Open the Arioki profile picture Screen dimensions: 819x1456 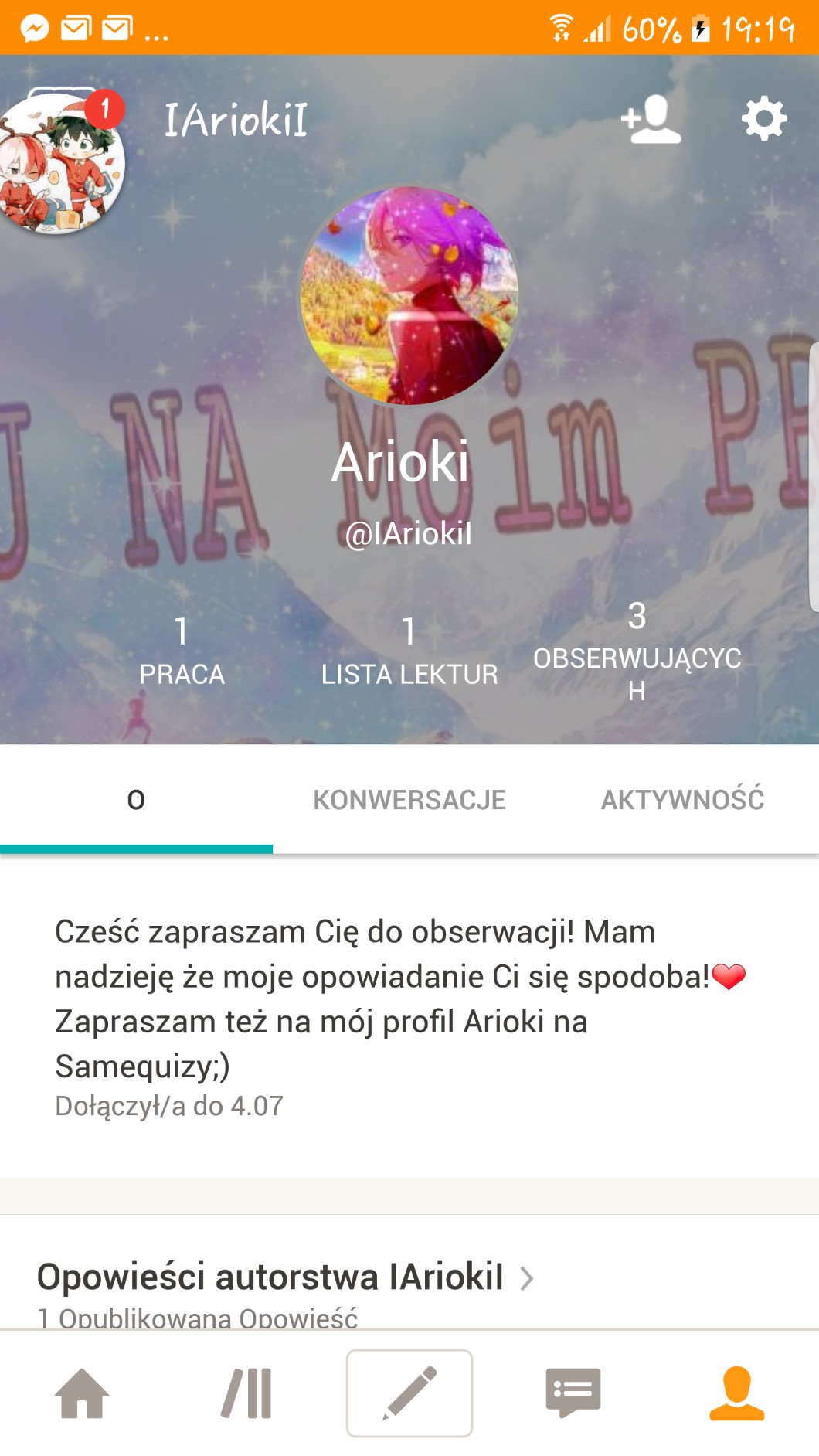pos(409,295)
